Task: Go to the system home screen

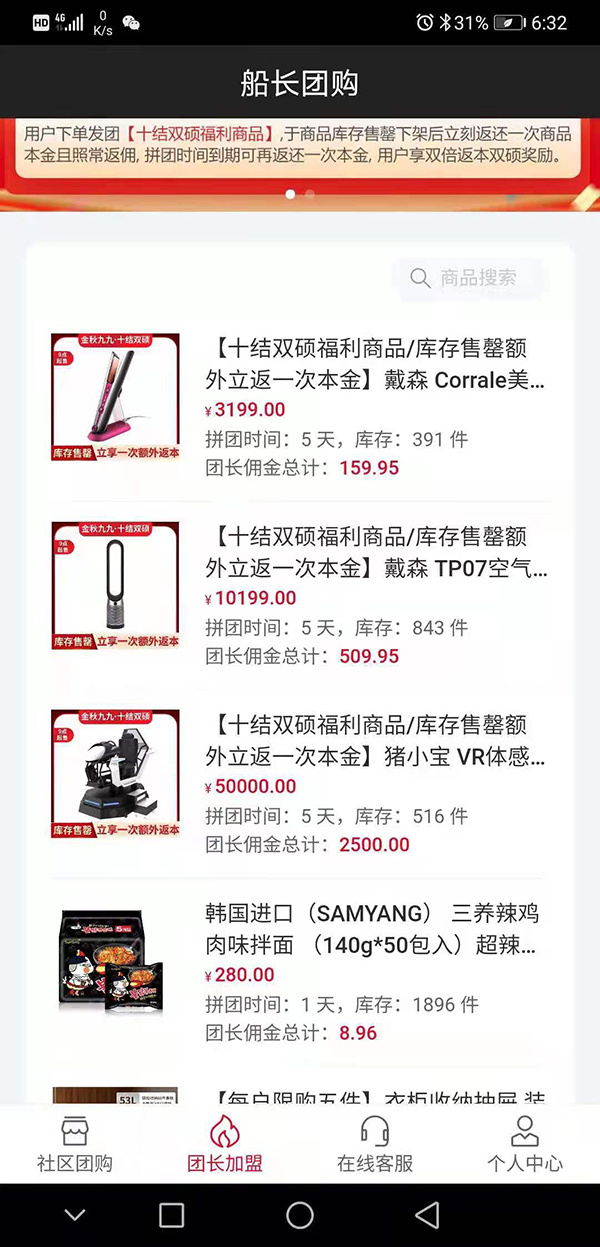Action: point(300,1215)
